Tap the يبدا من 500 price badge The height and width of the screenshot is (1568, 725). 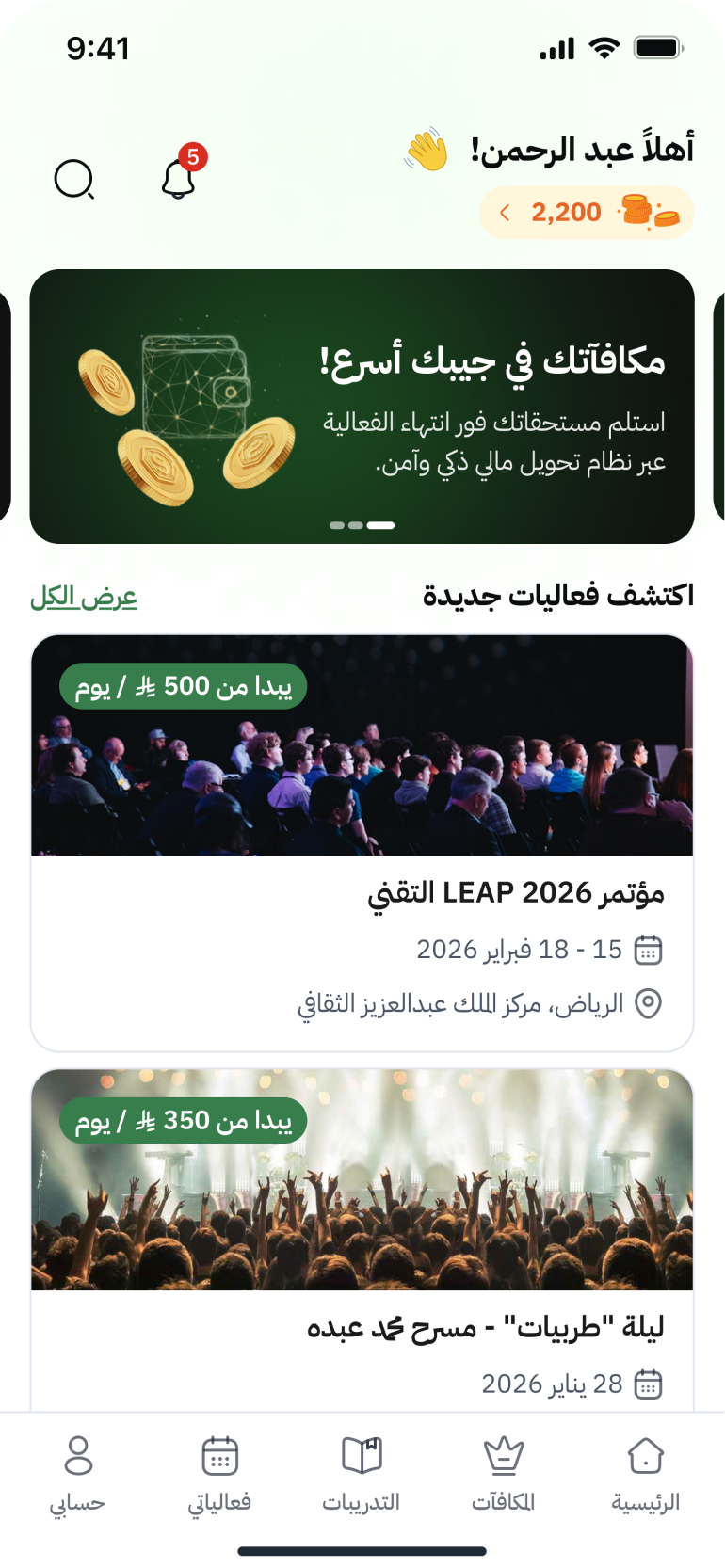pos(182,686)
